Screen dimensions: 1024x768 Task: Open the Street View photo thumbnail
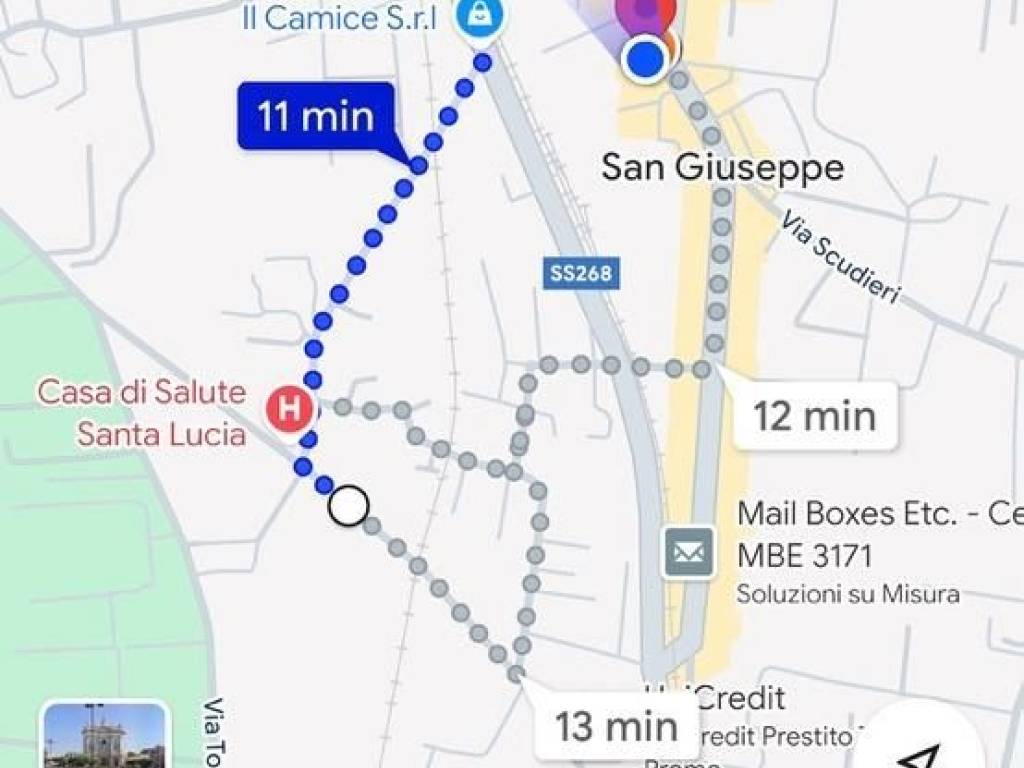105,735
